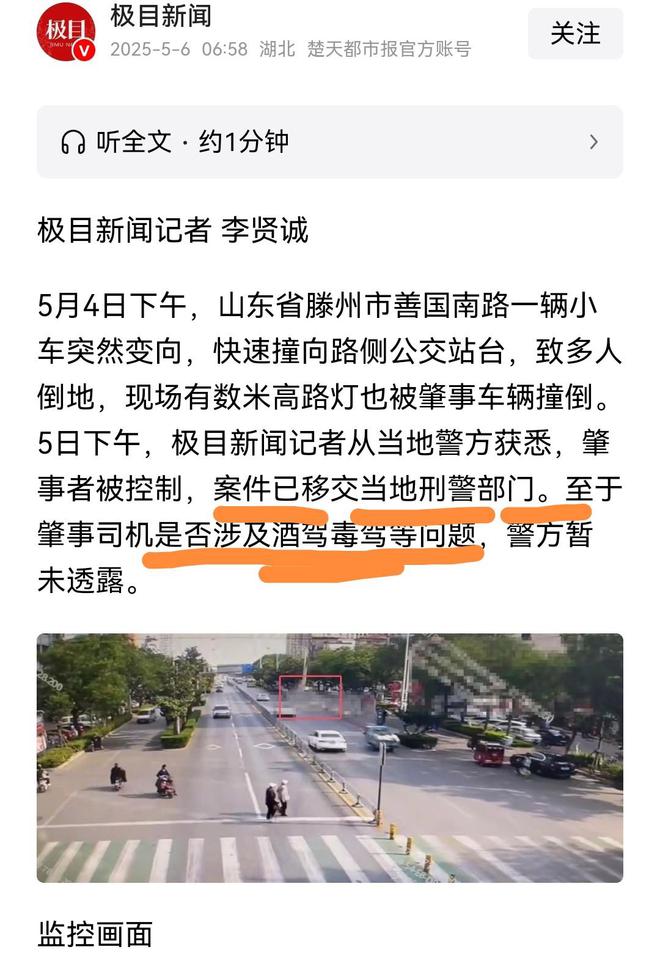
Task: Open the 极目新闻 account name
Action: [160, 16]
